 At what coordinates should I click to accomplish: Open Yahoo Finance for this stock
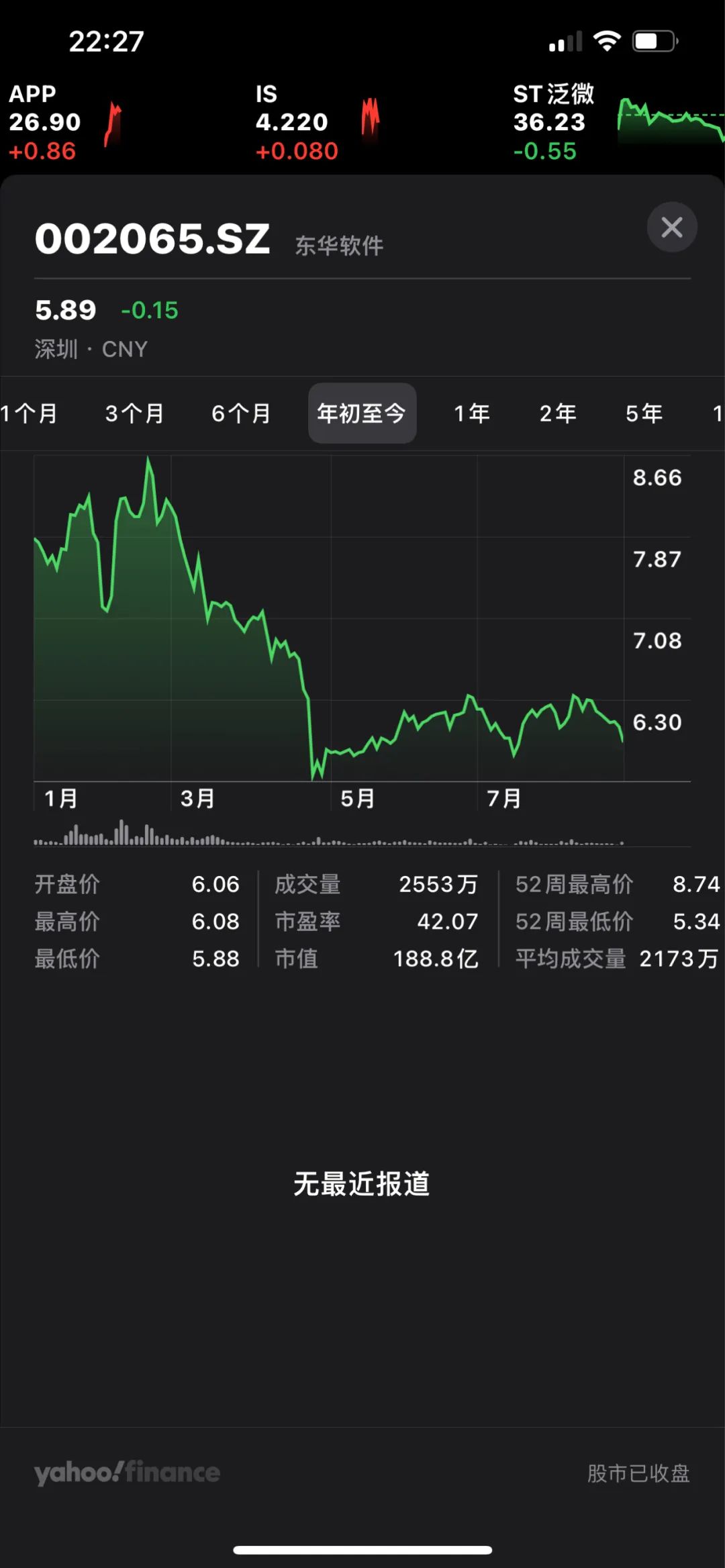pyautogui.click(x=128, y=1473)
